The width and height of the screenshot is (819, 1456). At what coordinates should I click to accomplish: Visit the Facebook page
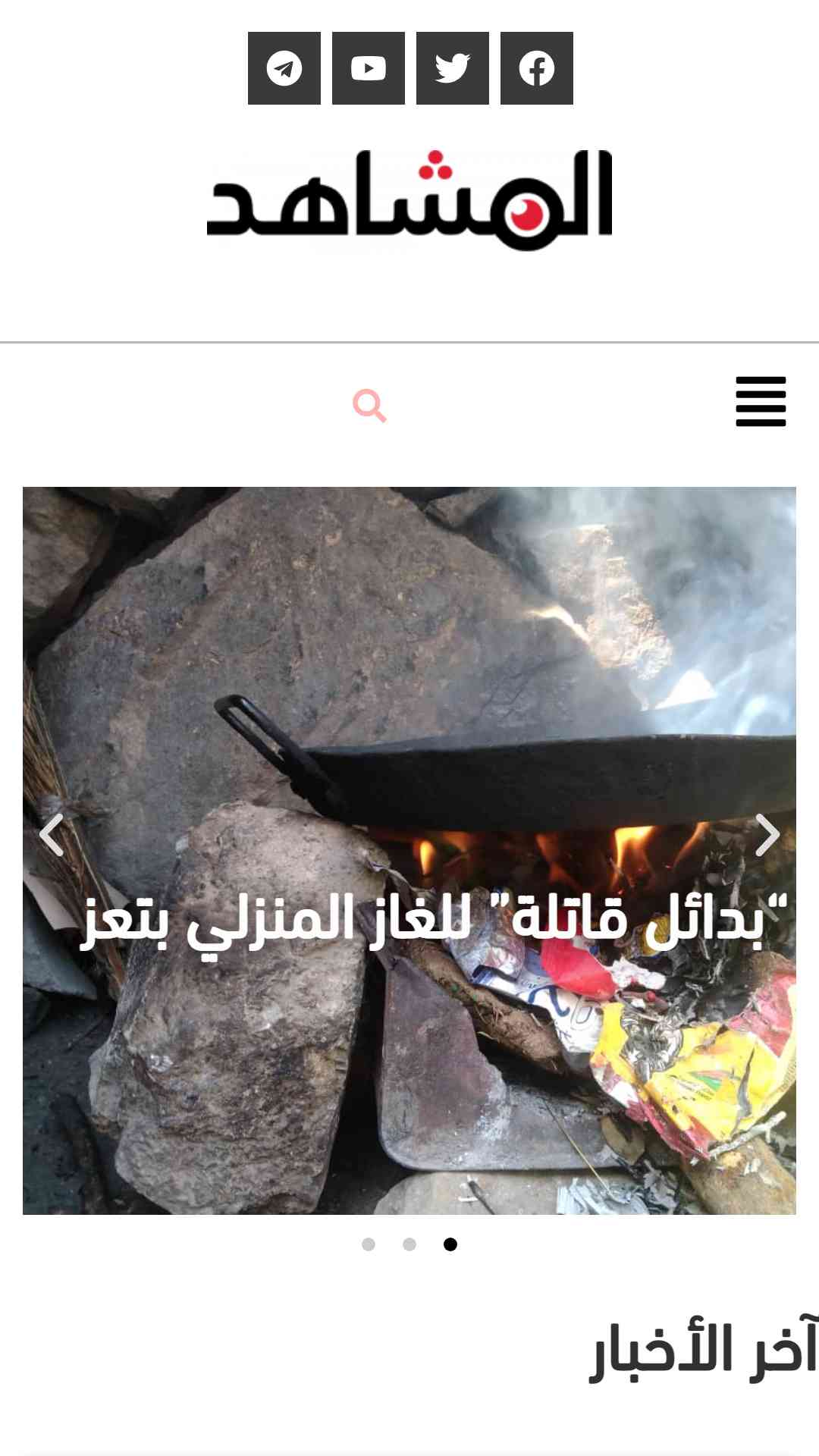tap(537, 68)
